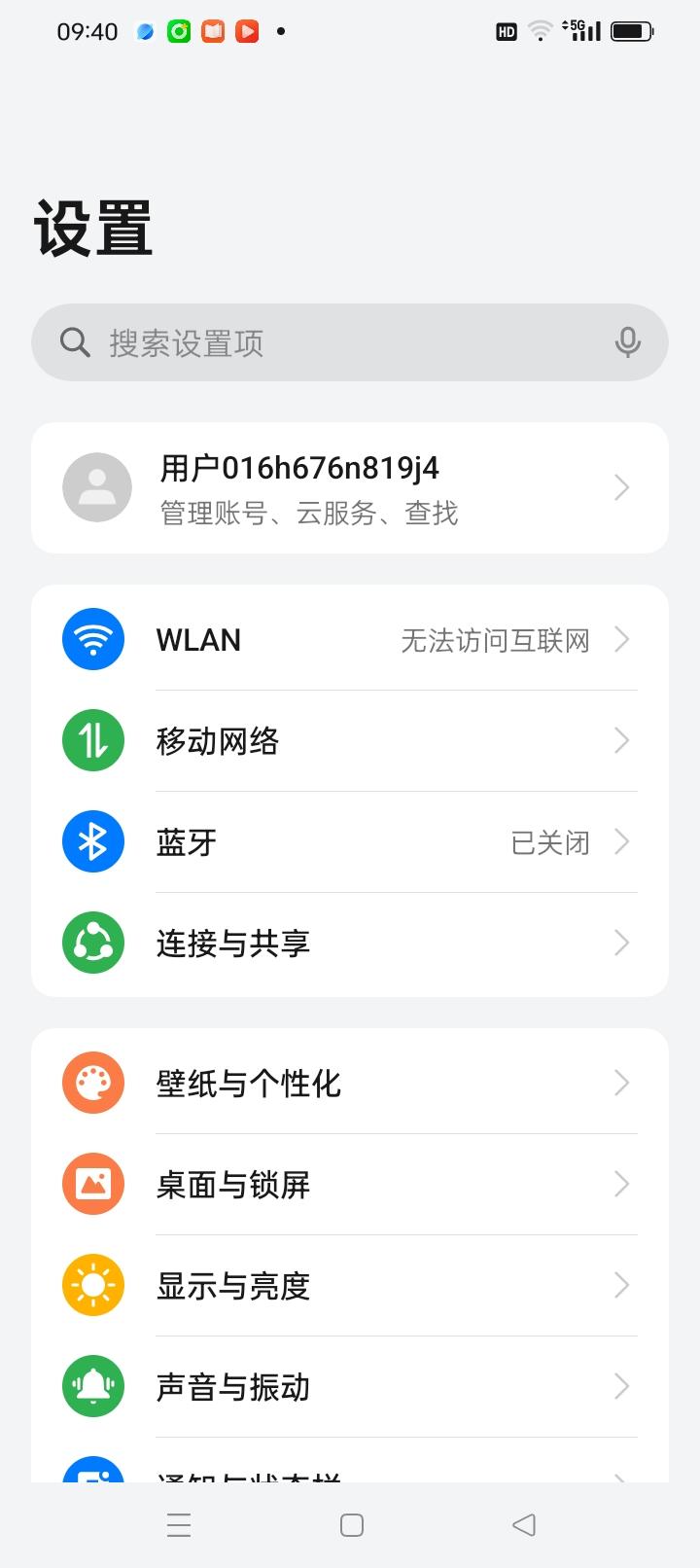Tap the microphone icon in the search bar
700x1568 pixels.
(x=627, y=342)
